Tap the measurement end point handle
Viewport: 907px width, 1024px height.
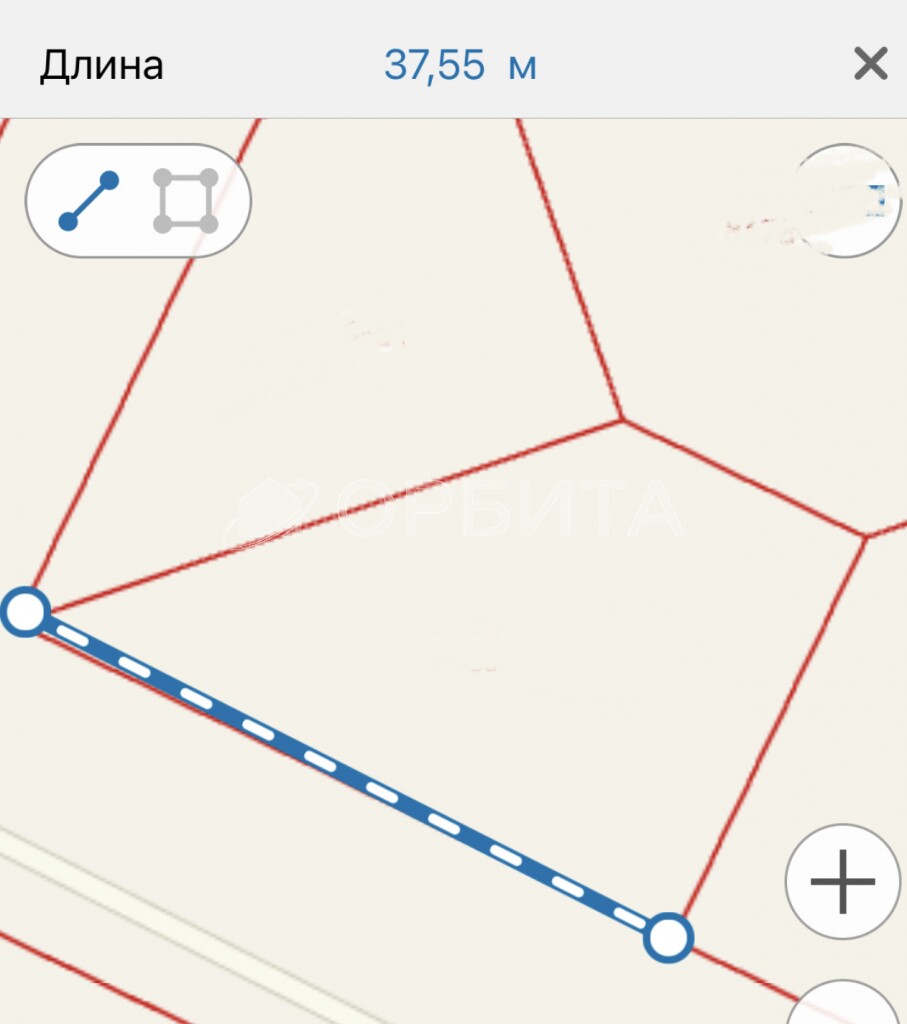point(668,938)
